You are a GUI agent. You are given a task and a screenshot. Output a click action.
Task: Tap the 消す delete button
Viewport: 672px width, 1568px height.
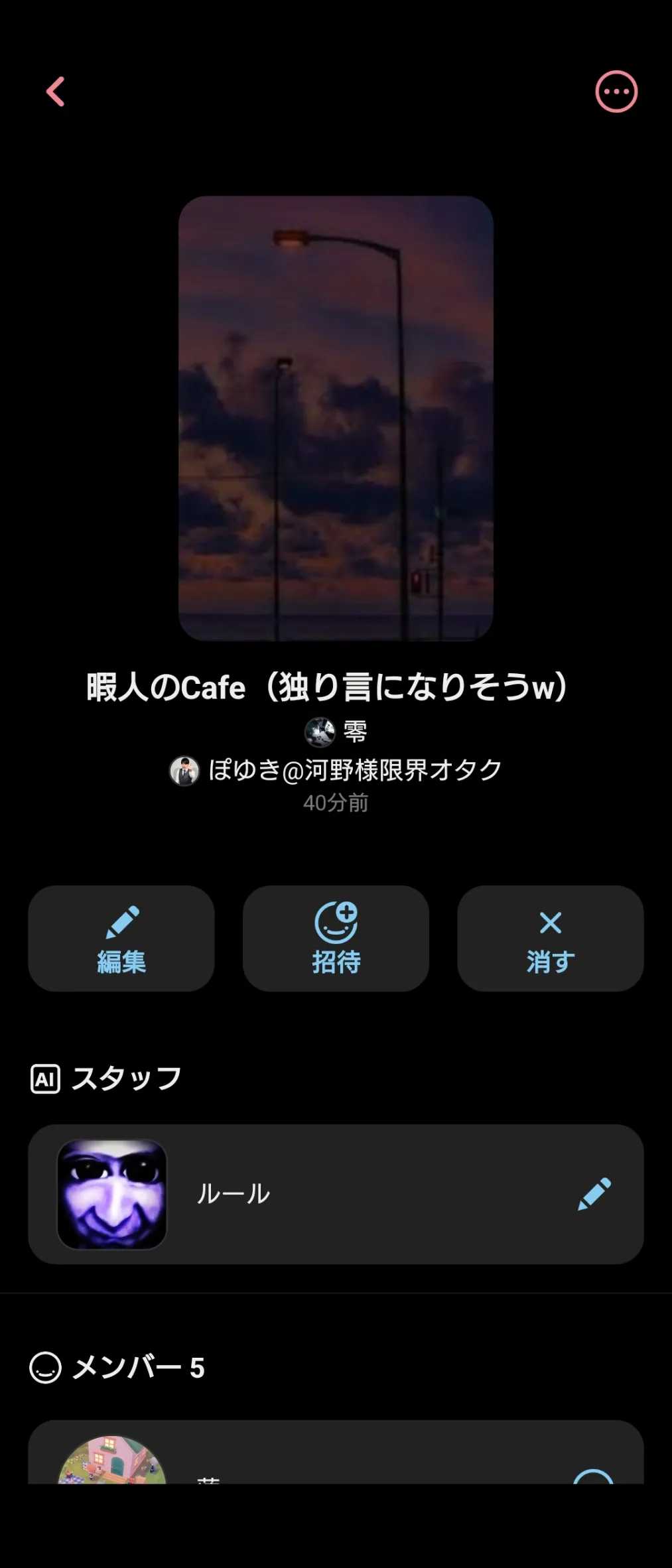[550, 938]
